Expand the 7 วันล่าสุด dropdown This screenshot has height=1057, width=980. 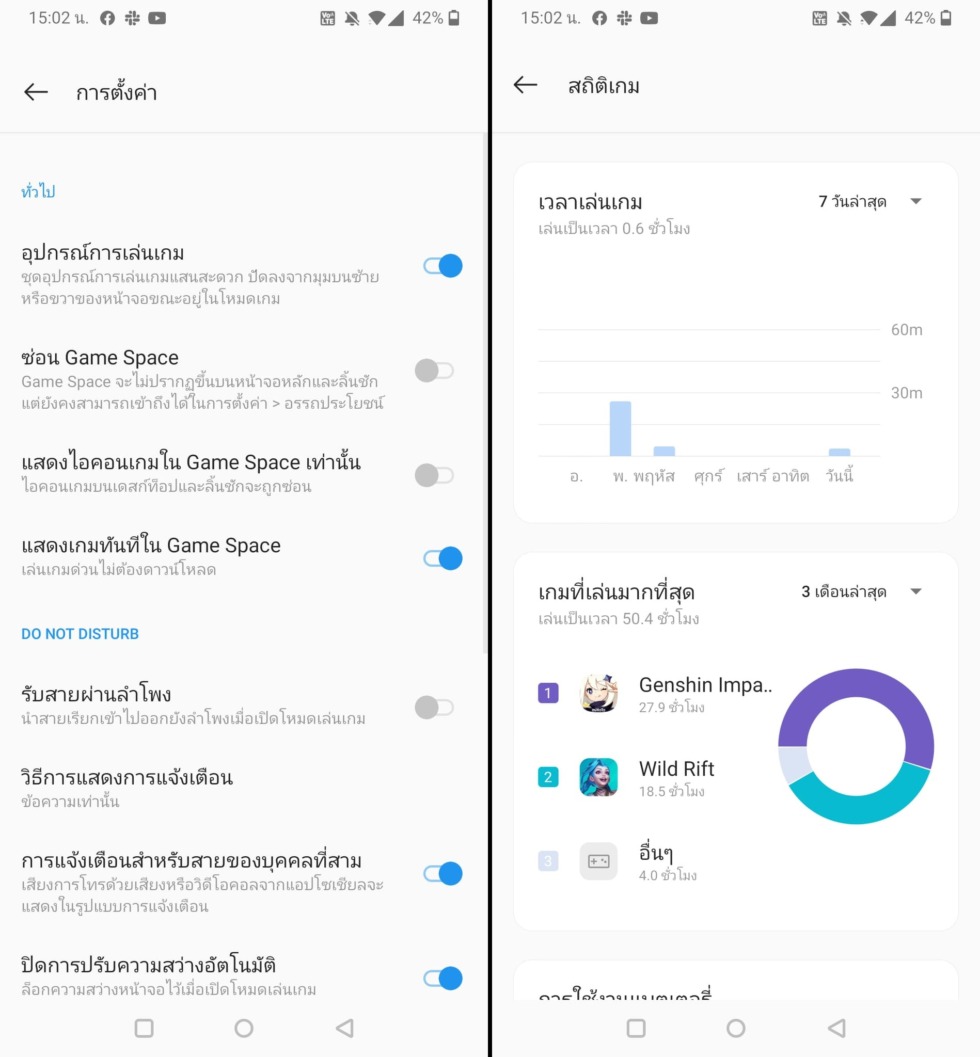point(870,202)
